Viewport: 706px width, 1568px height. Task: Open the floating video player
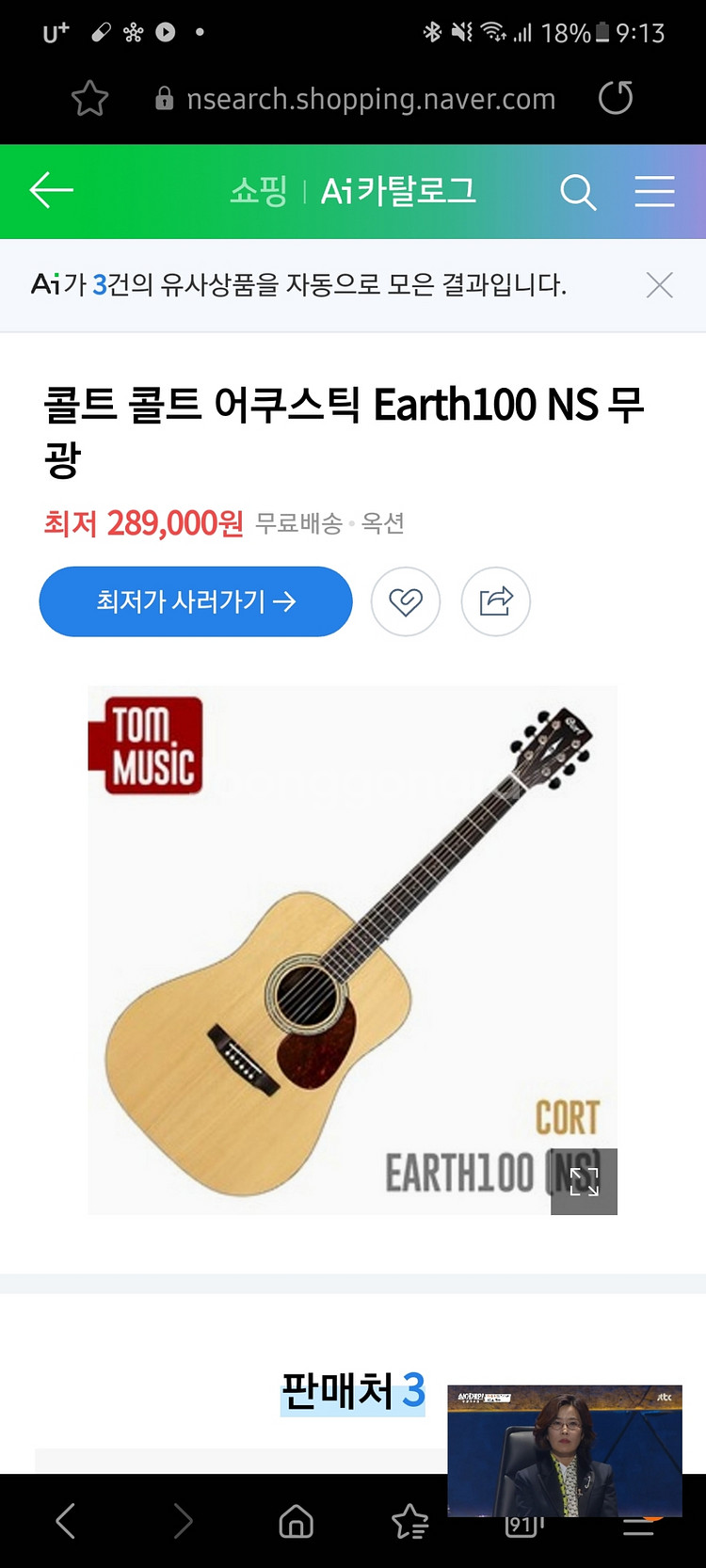564,1450
